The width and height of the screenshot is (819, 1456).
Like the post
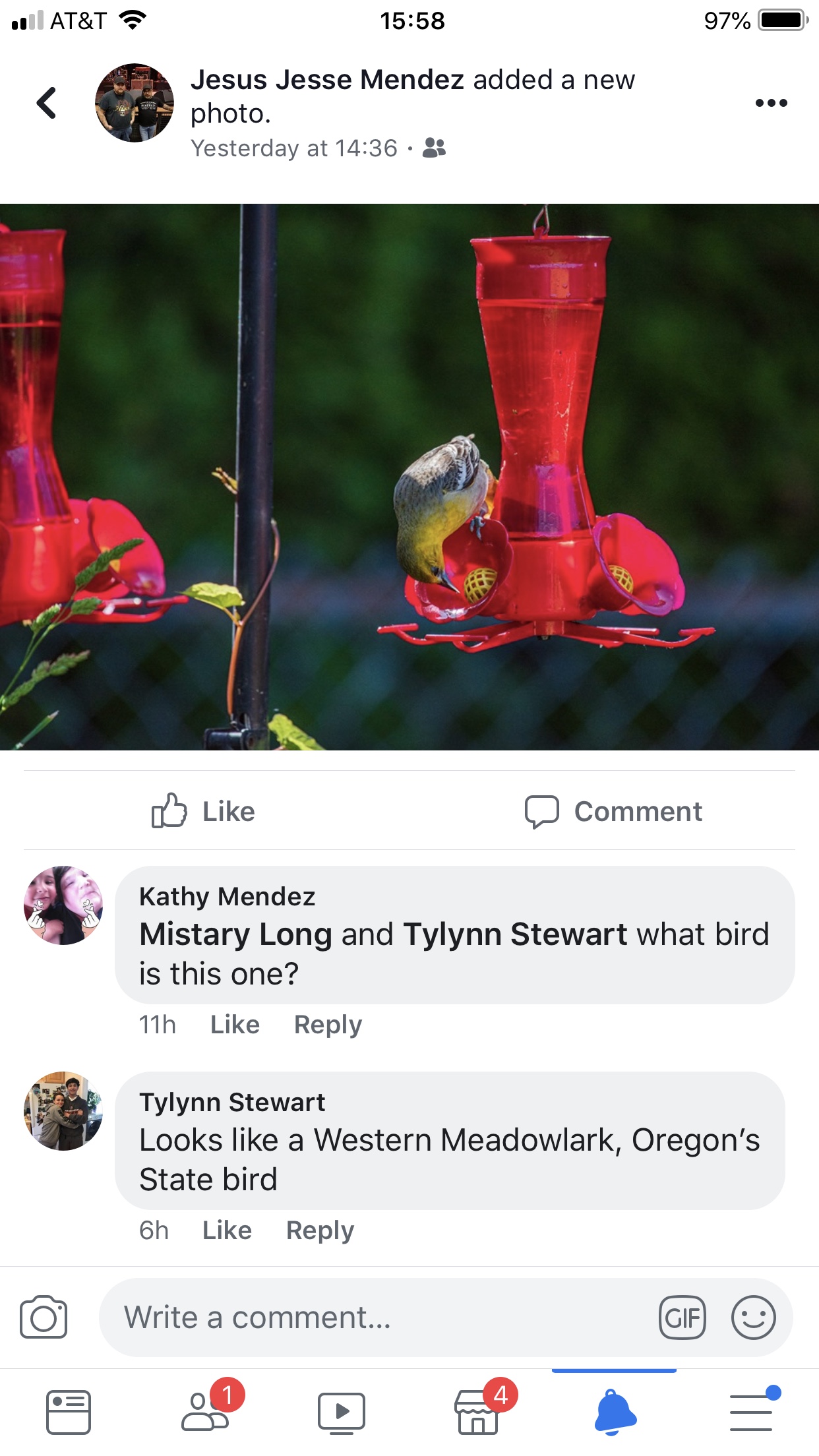click(203, 810)
